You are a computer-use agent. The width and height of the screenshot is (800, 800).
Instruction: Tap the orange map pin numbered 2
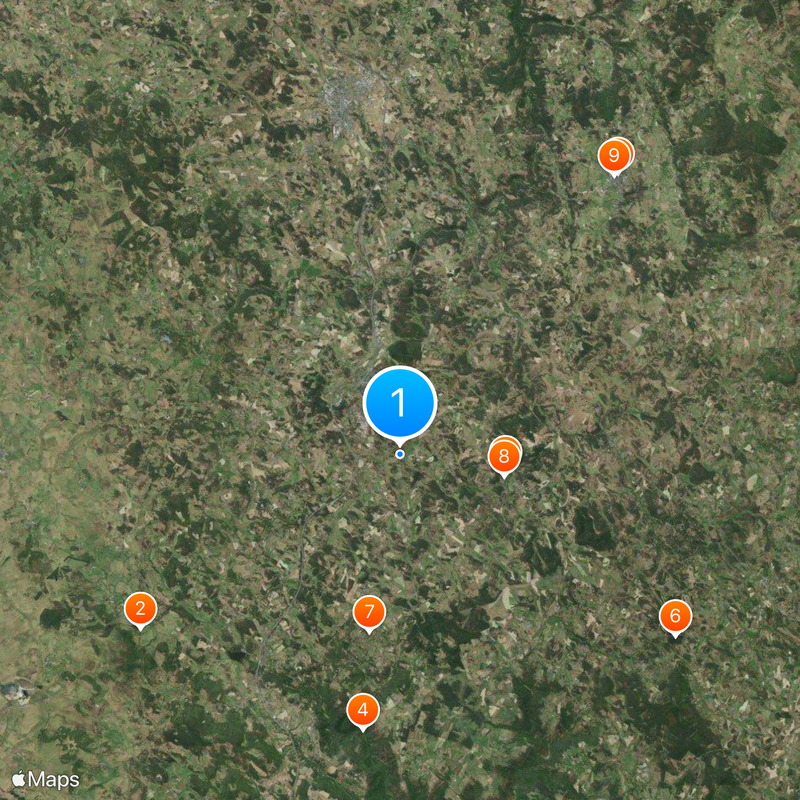pos(140,608)
